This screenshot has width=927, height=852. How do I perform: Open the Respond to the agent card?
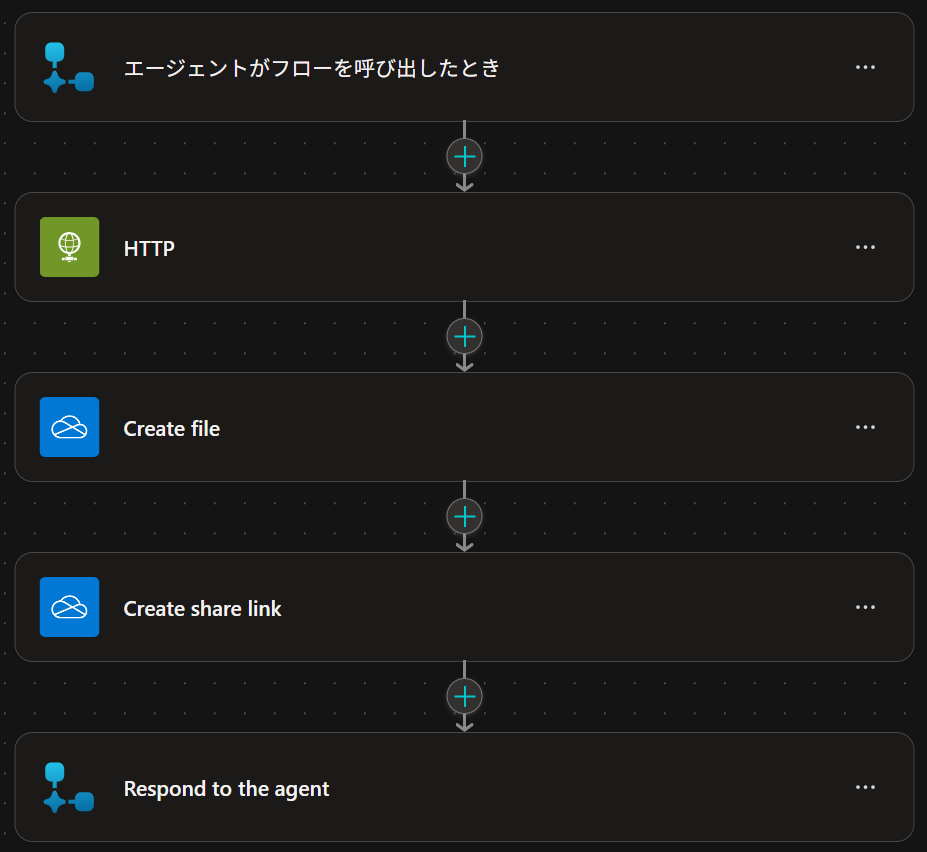tap(464, 787)
